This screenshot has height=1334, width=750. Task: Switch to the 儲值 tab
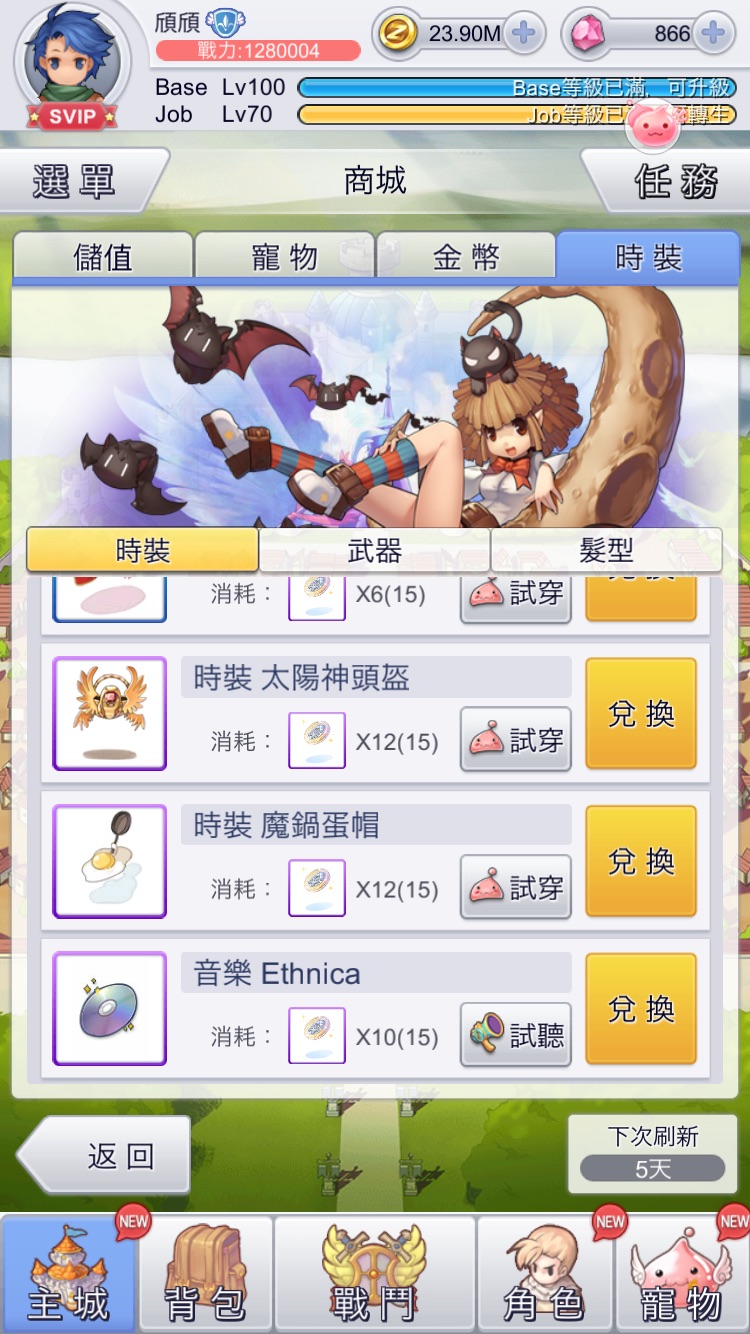point(103,257)
